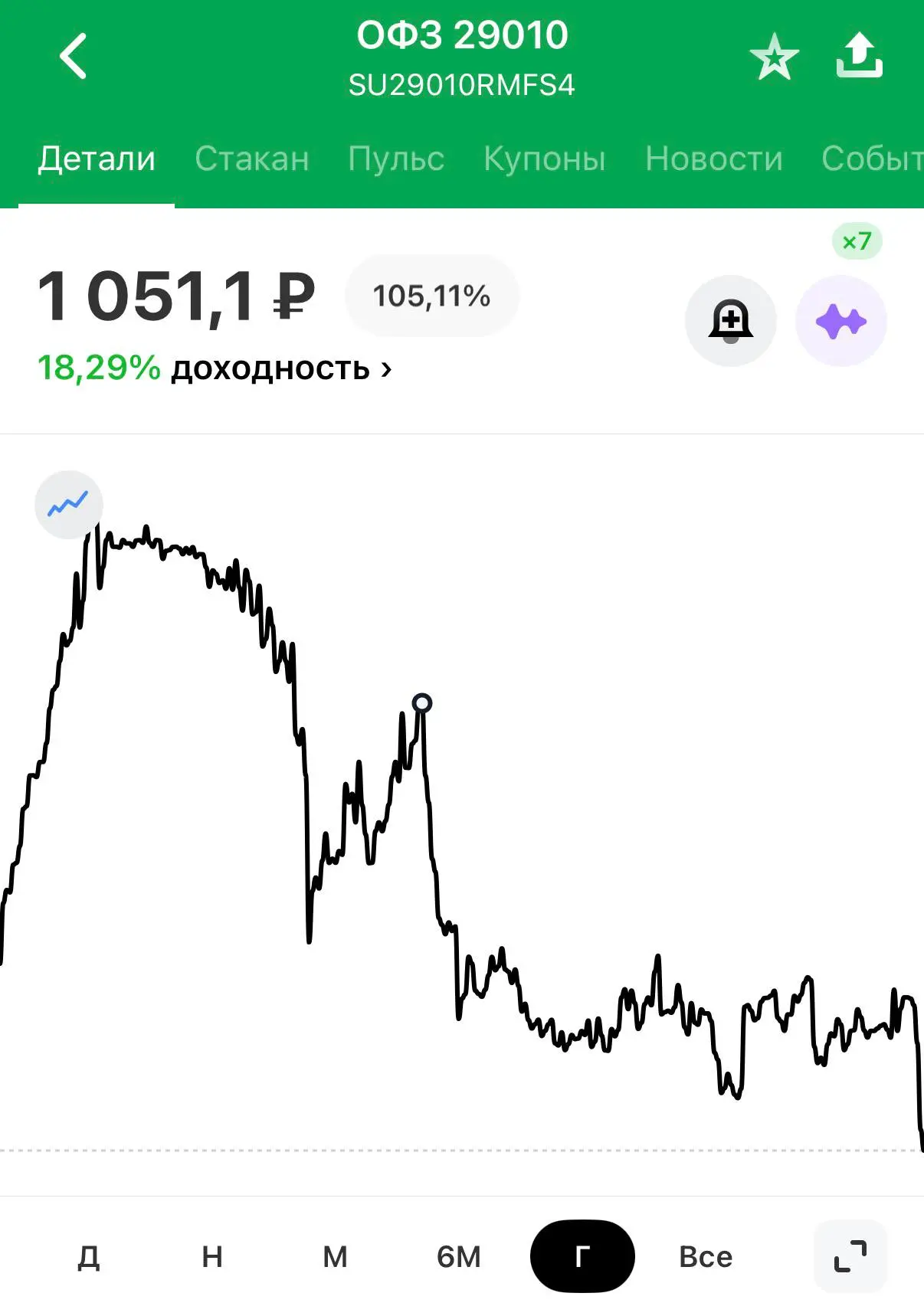Viewport: 924px width, 1316px height.
Task: Switch to the Купоны tab
Action: (x=545, y=159)
